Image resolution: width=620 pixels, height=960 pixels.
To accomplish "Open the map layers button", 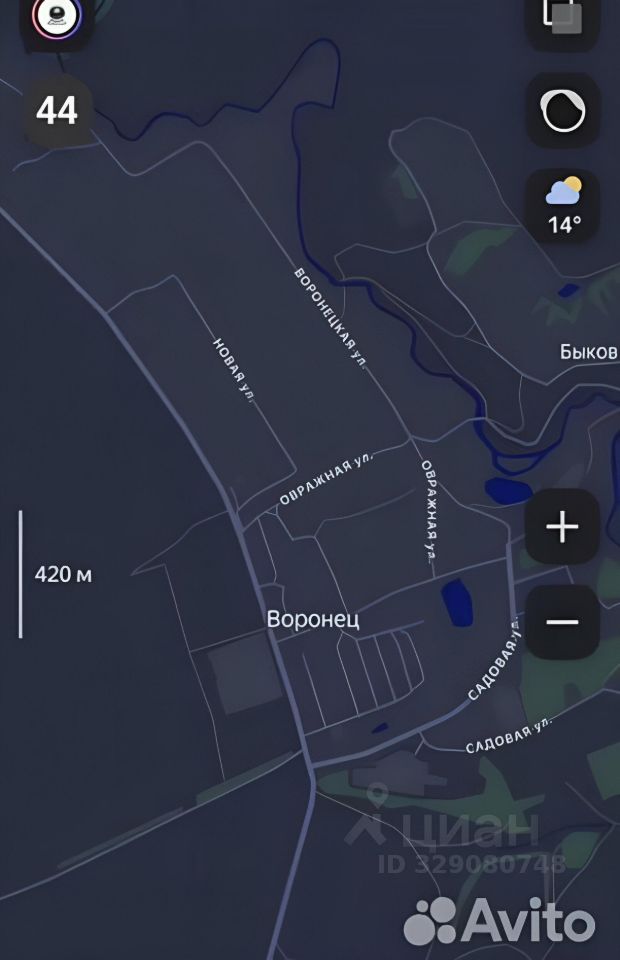I will [x=562, y=17].
